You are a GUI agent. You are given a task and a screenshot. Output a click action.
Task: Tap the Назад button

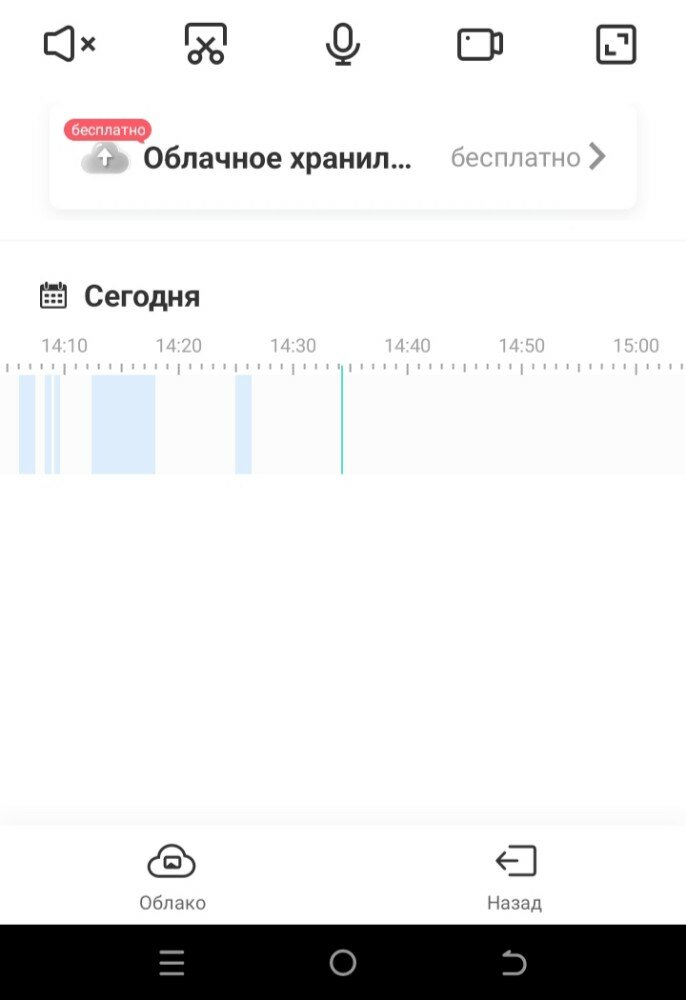point(515,877)
